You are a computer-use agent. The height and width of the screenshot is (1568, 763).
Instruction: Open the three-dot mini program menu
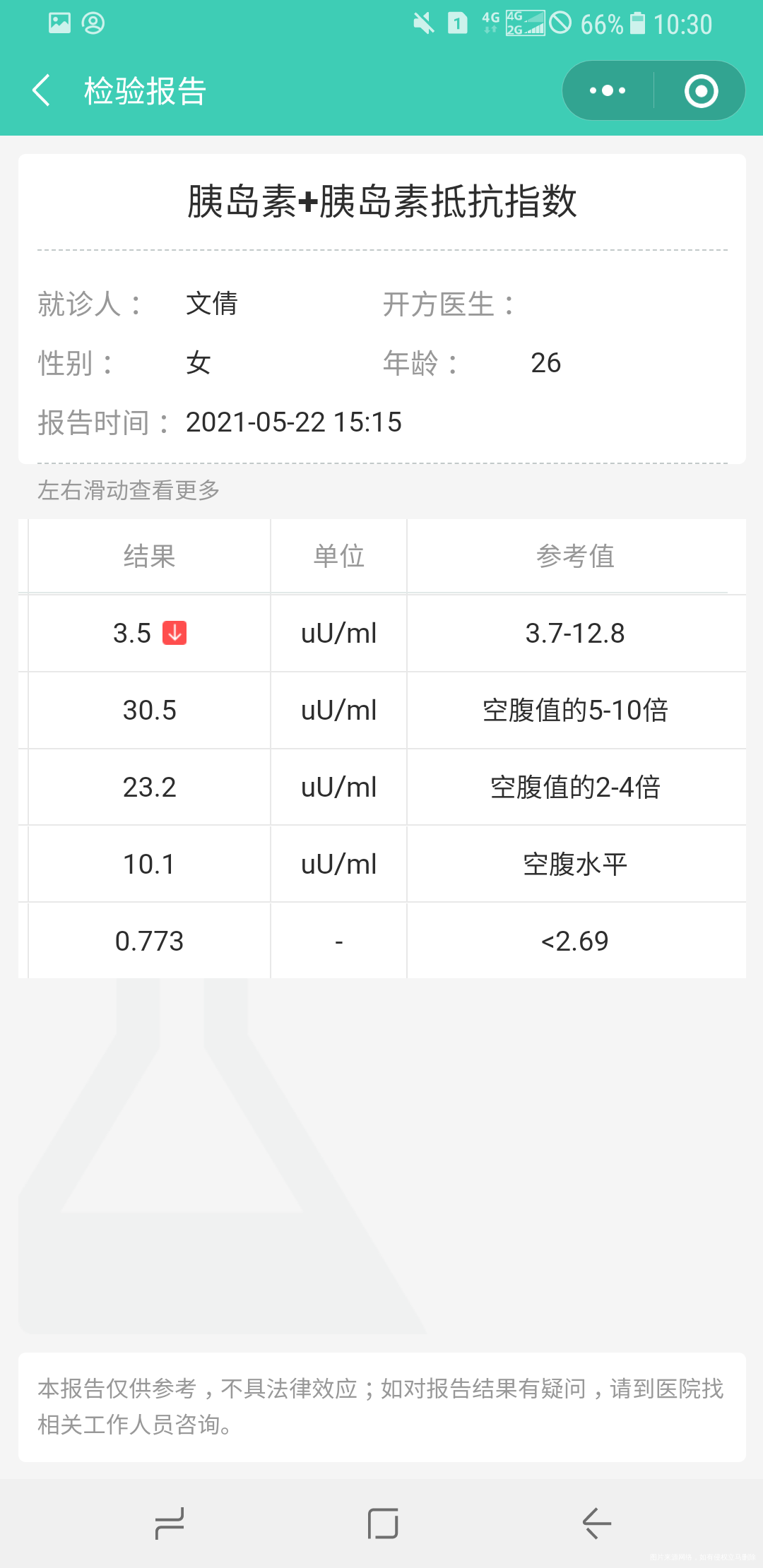[x=606, y=90]
